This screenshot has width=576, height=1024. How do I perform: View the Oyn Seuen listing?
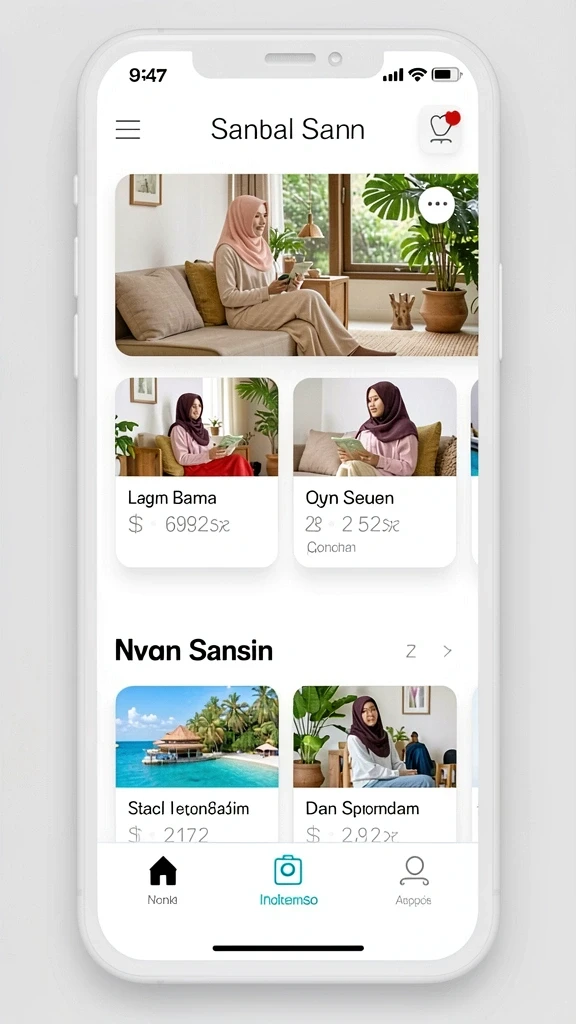pyautogui.click(x=375, y=472)
